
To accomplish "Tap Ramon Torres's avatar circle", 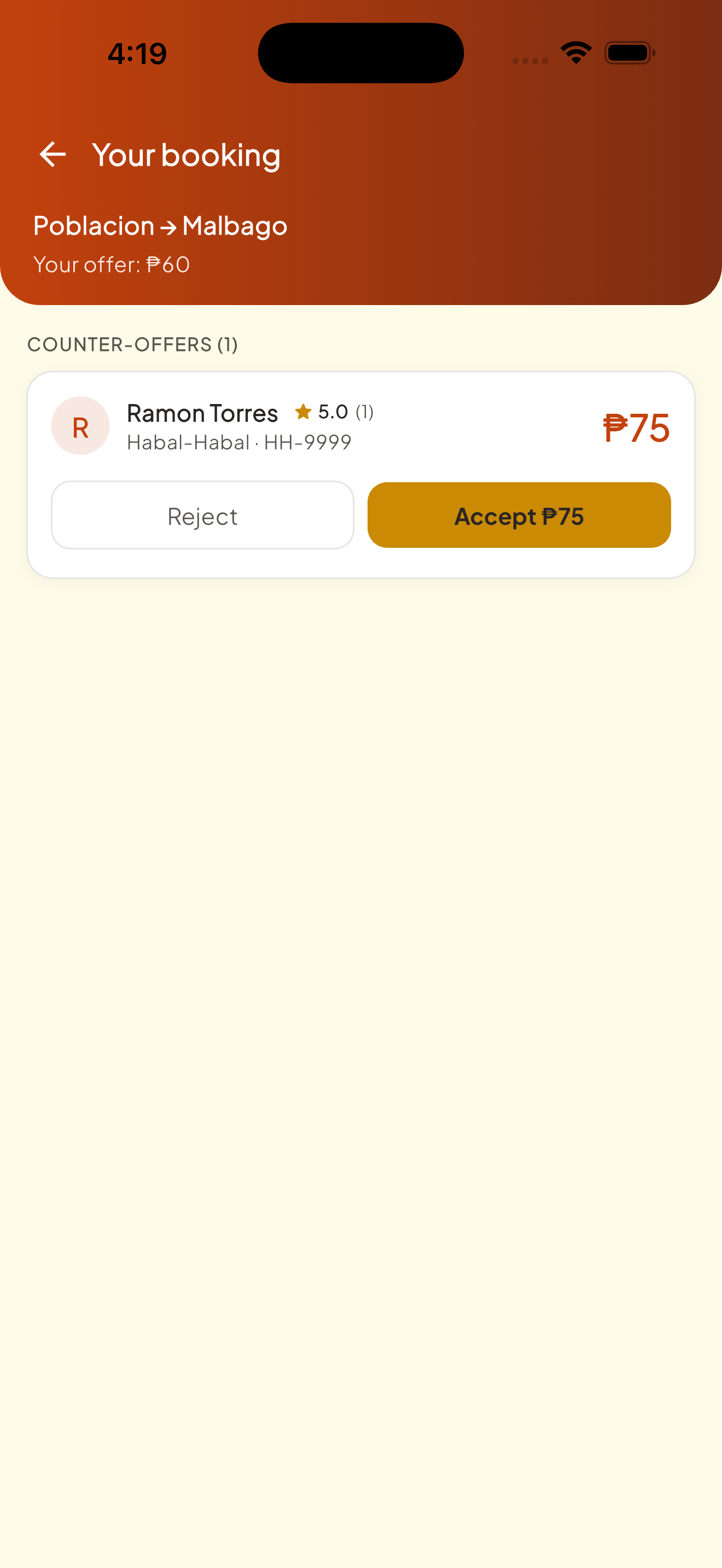I will (x=80, y=425).
